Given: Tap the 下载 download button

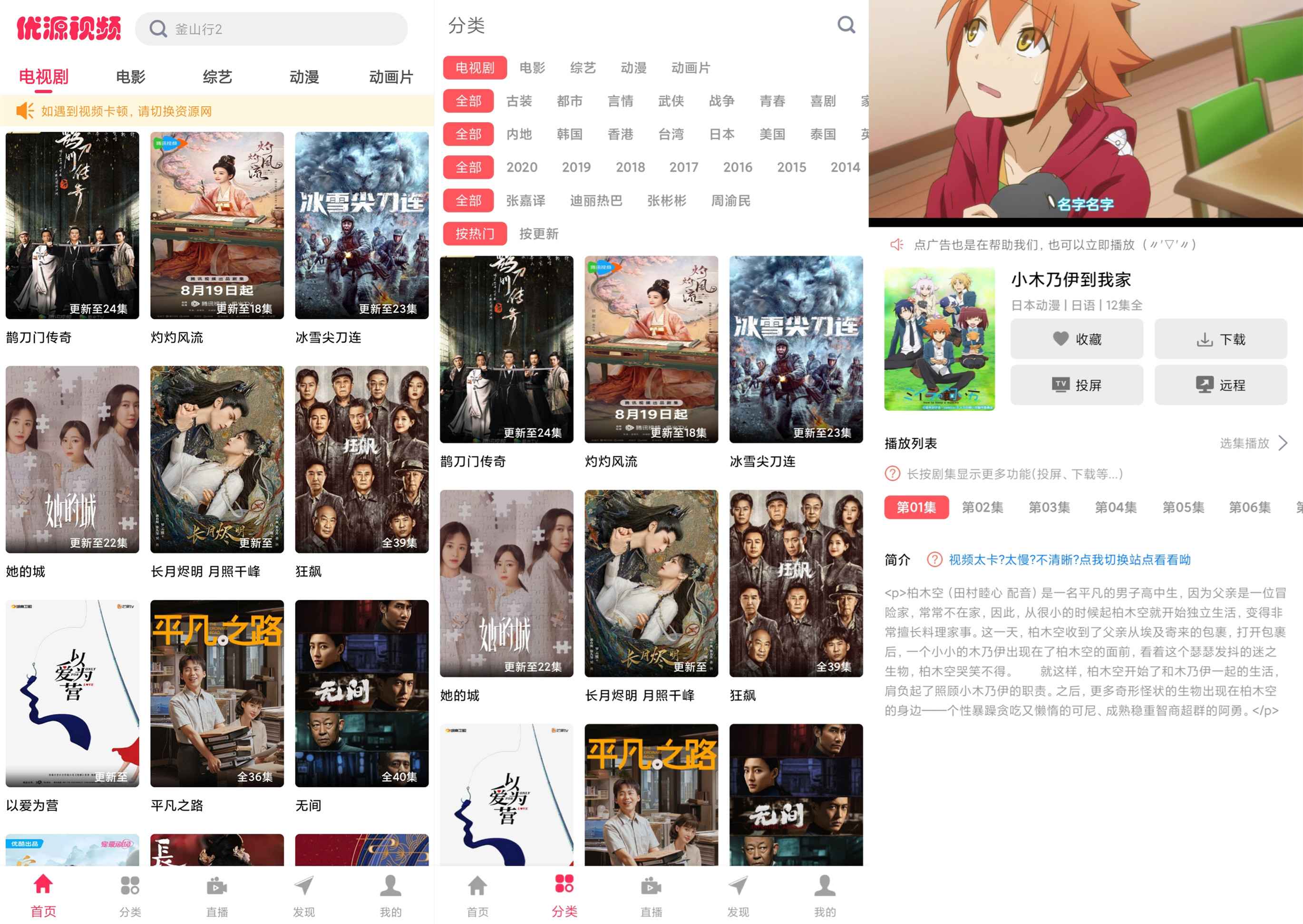Looking at the screenshot, I should (x=1220, y=339).
